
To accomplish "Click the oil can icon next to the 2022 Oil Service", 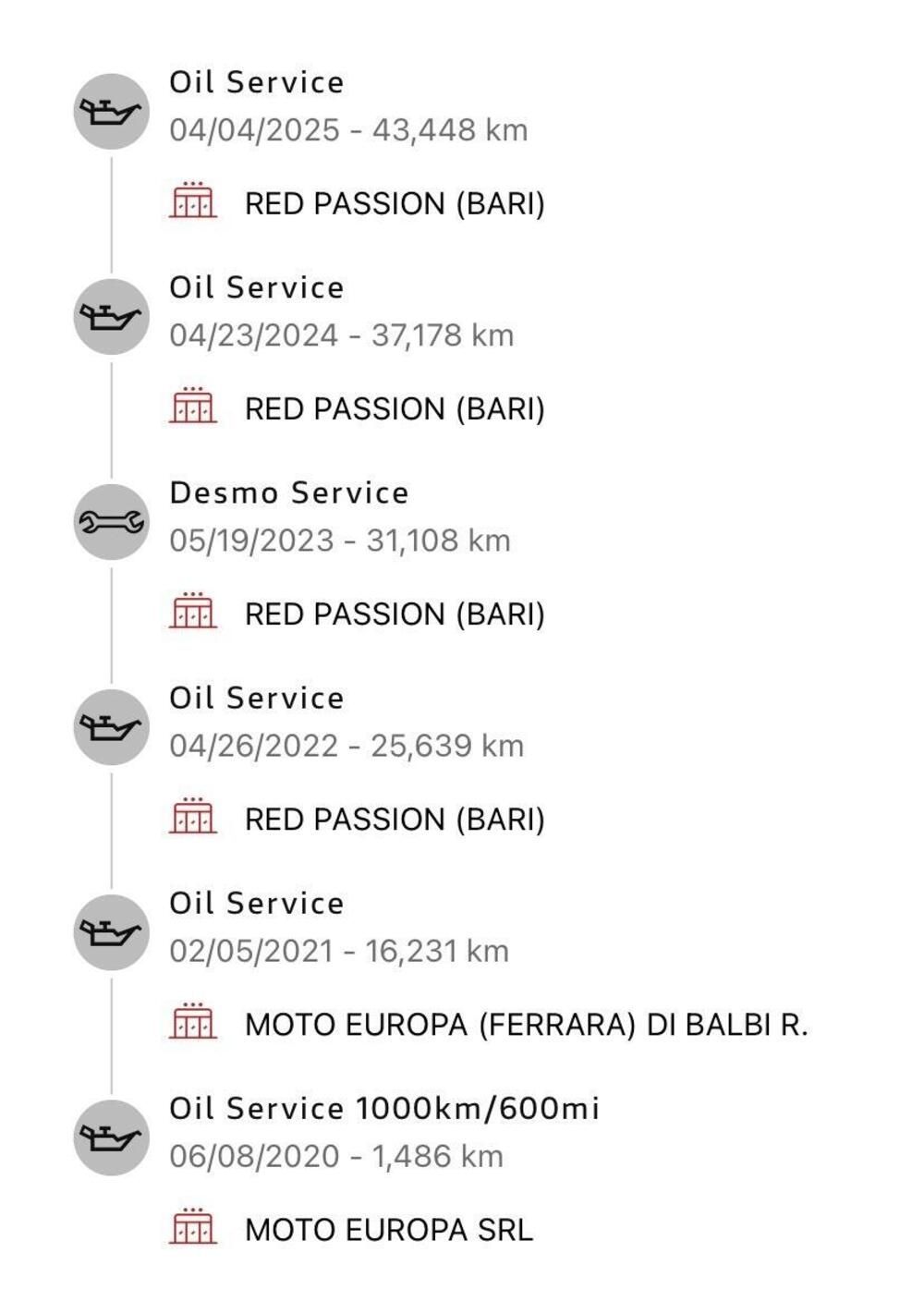I will click(111, 726).
